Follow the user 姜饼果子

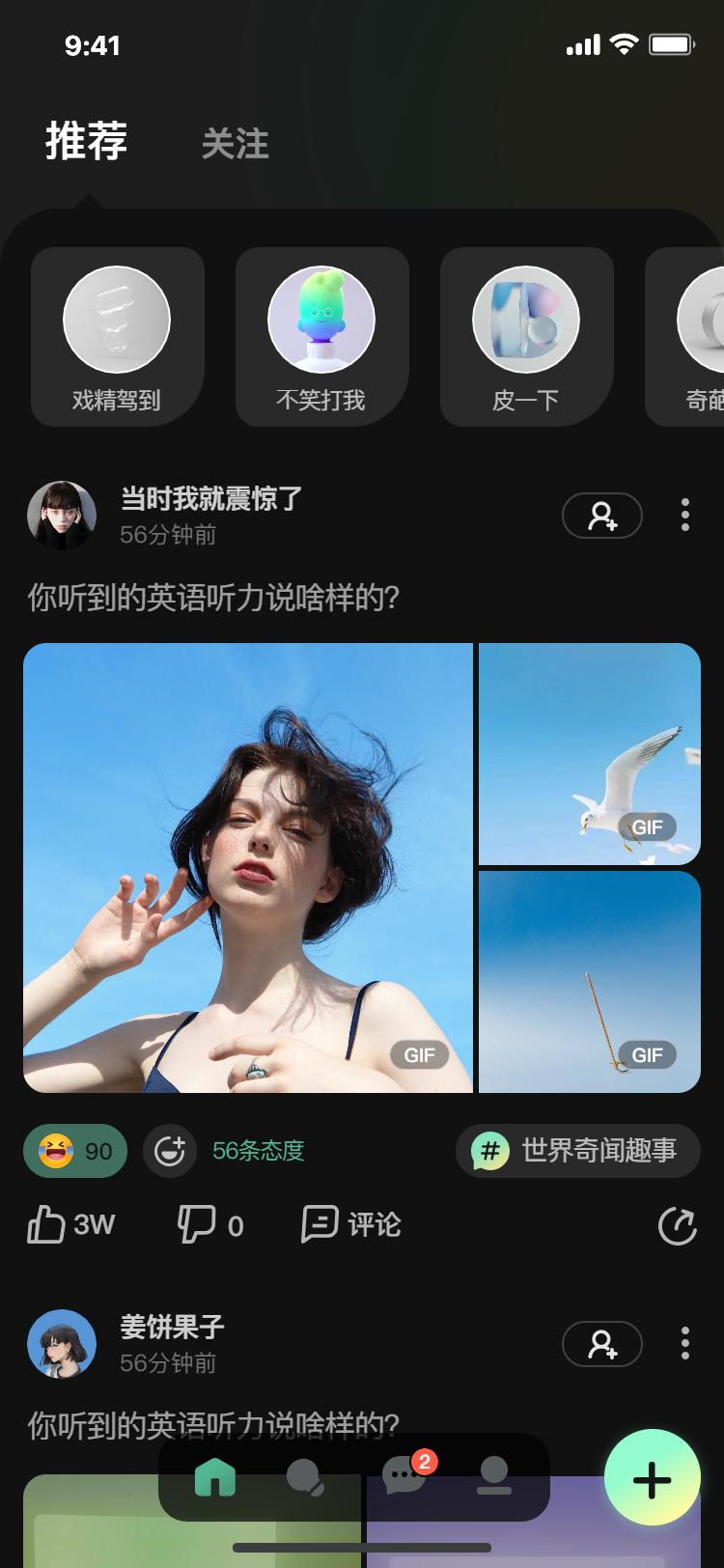click(x=601, y=1344)
